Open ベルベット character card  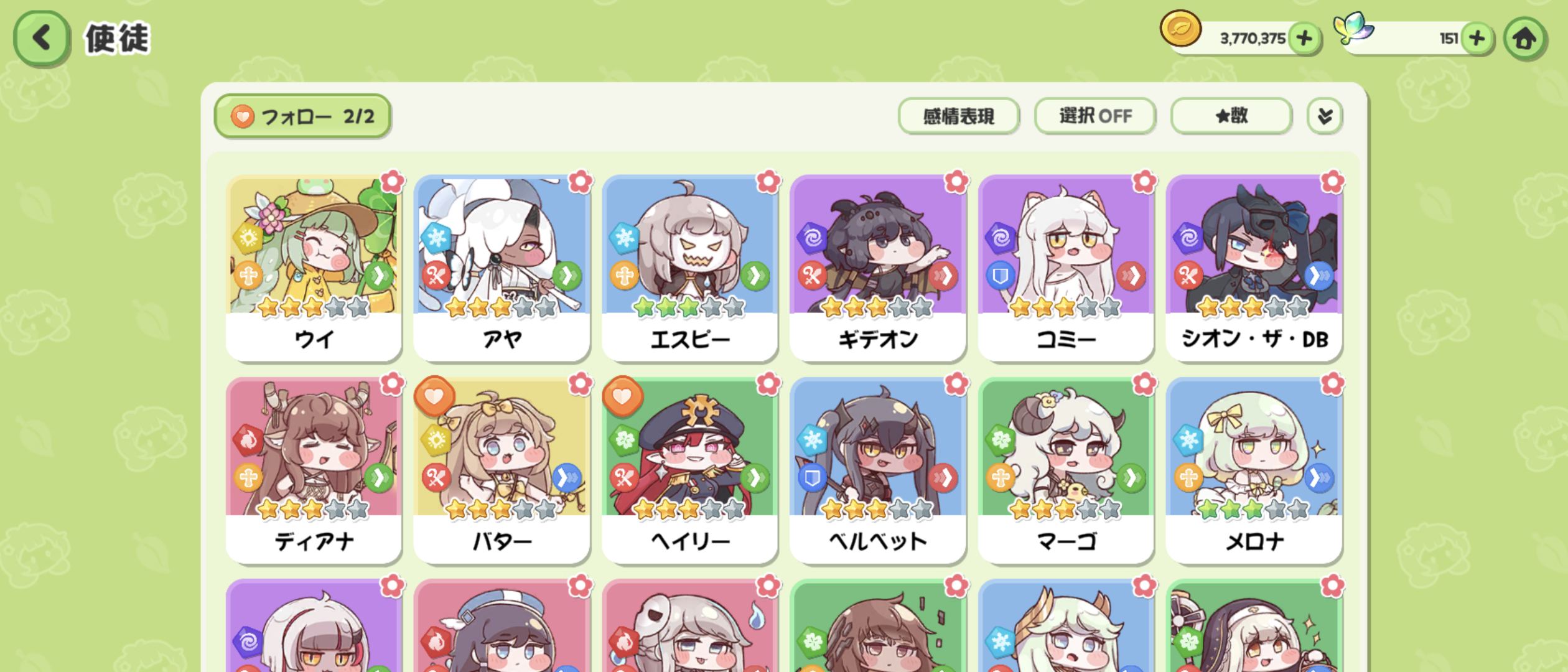pyautogui.click(x=878, y=470)
